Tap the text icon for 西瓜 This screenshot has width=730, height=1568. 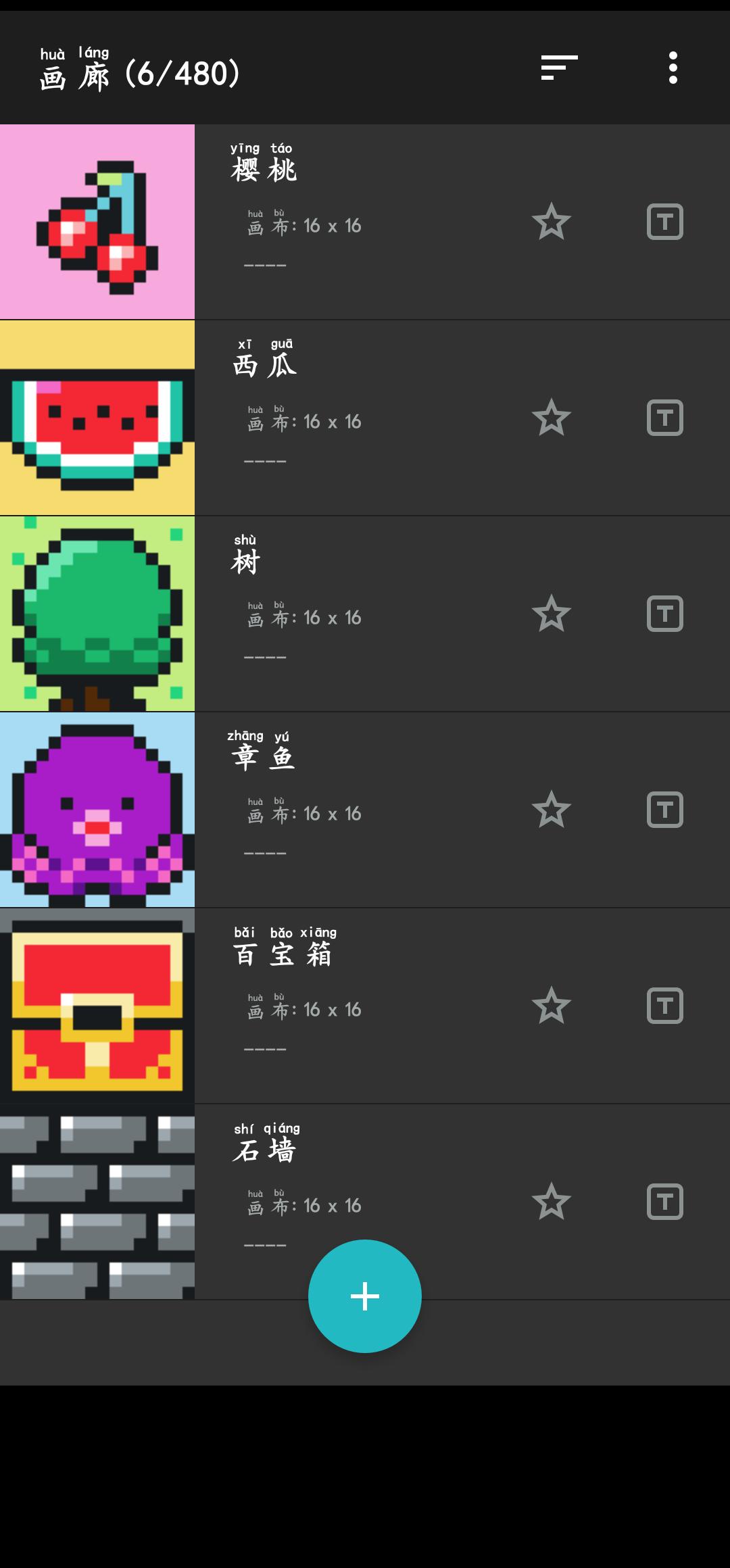pyautogui.click(x=665, y=418)
